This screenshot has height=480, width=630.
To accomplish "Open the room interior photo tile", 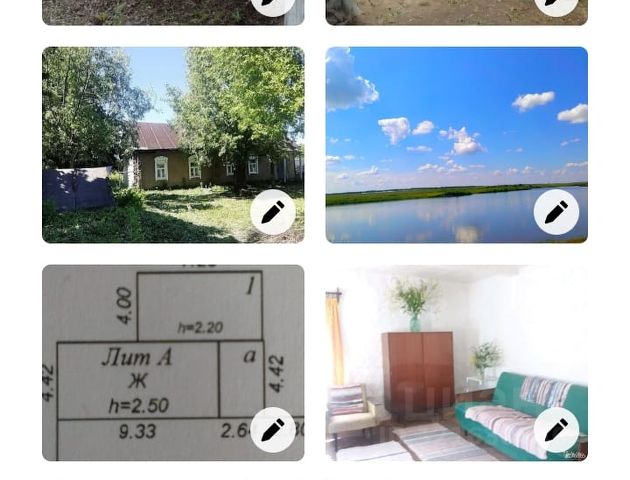I will click(440, 350).
